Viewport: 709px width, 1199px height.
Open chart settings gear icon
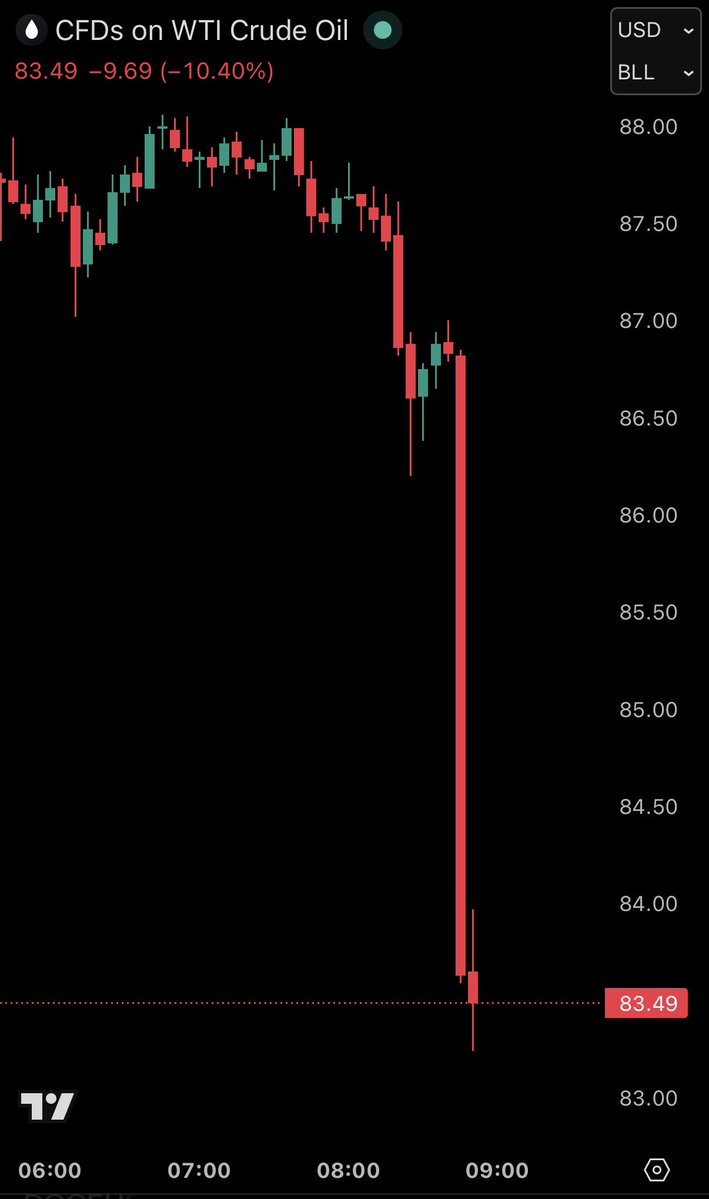point(657,1169)
